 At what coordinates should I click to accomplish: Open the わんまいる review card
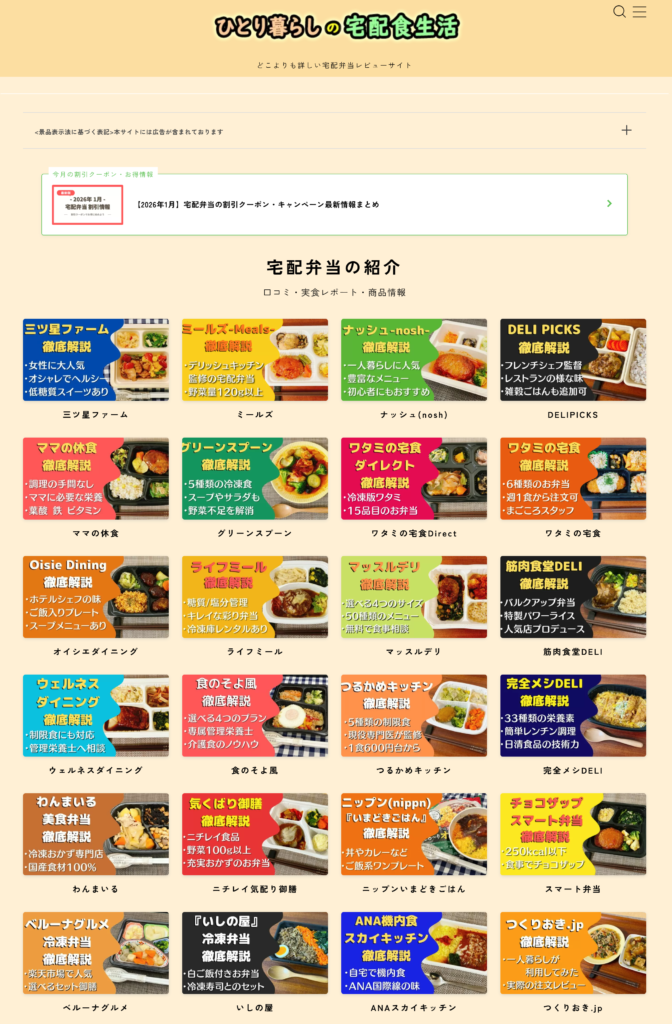(x=95, y=834)
